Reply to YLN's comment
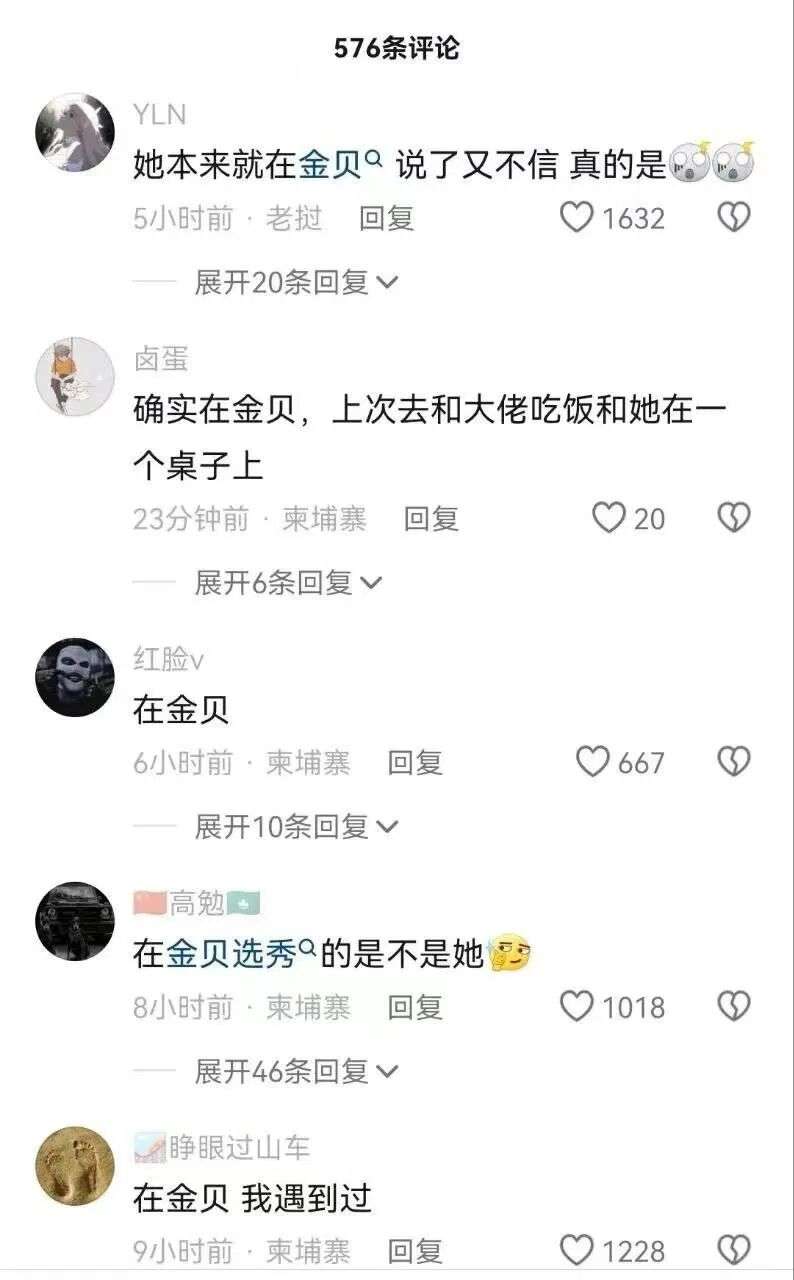The width and height of the screenshot is (794, 1280). (386, 218)
